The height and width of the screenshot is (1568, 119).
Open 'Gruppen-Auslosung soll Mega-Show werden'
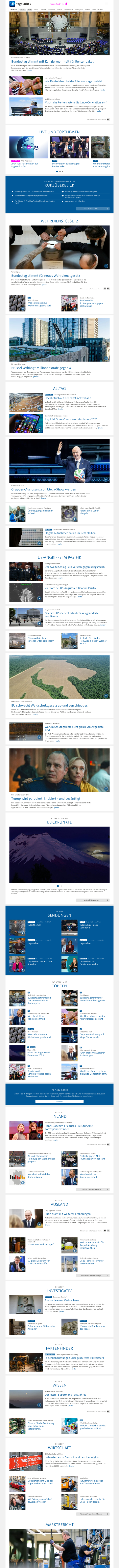pos(44,489)
